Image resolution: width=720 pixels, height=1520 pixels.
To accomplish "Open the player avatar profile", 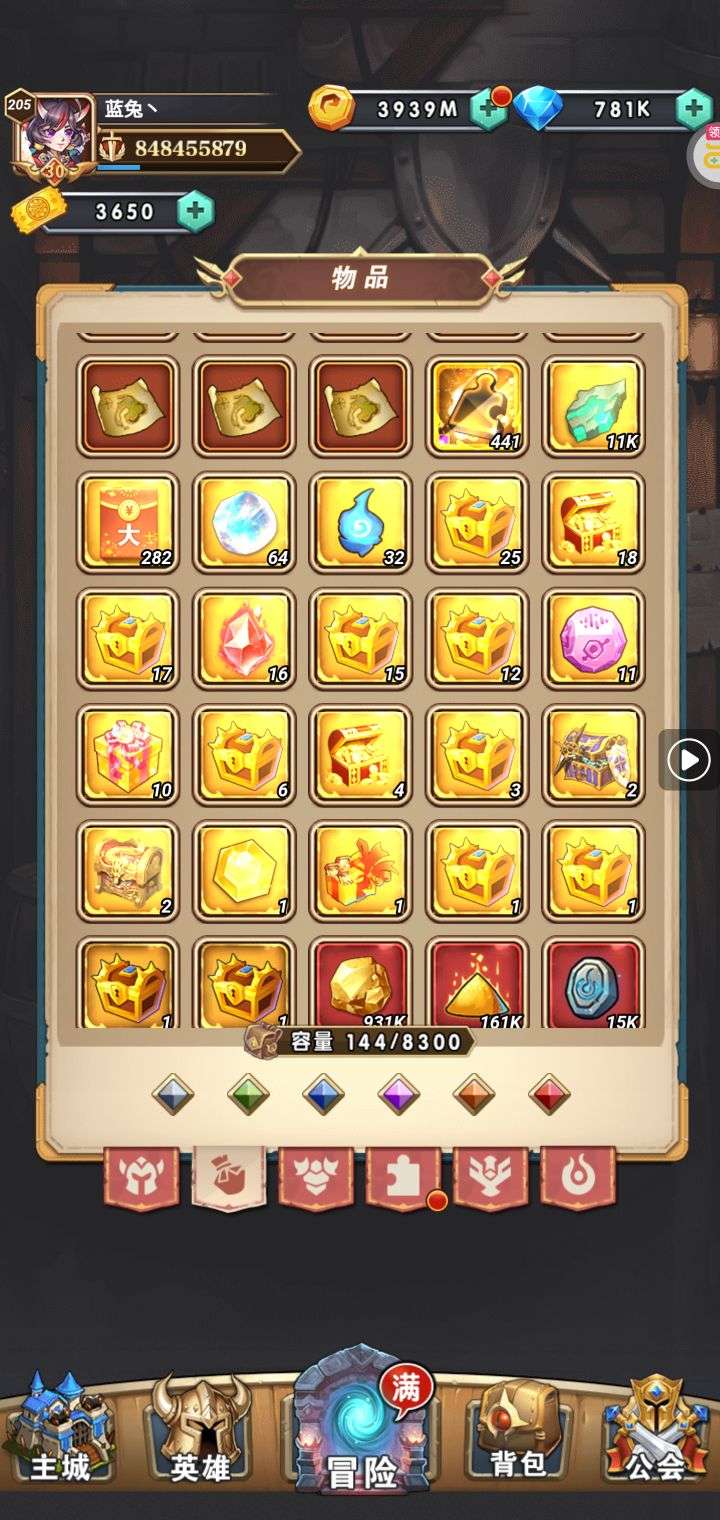I will [x=52, y=135].
